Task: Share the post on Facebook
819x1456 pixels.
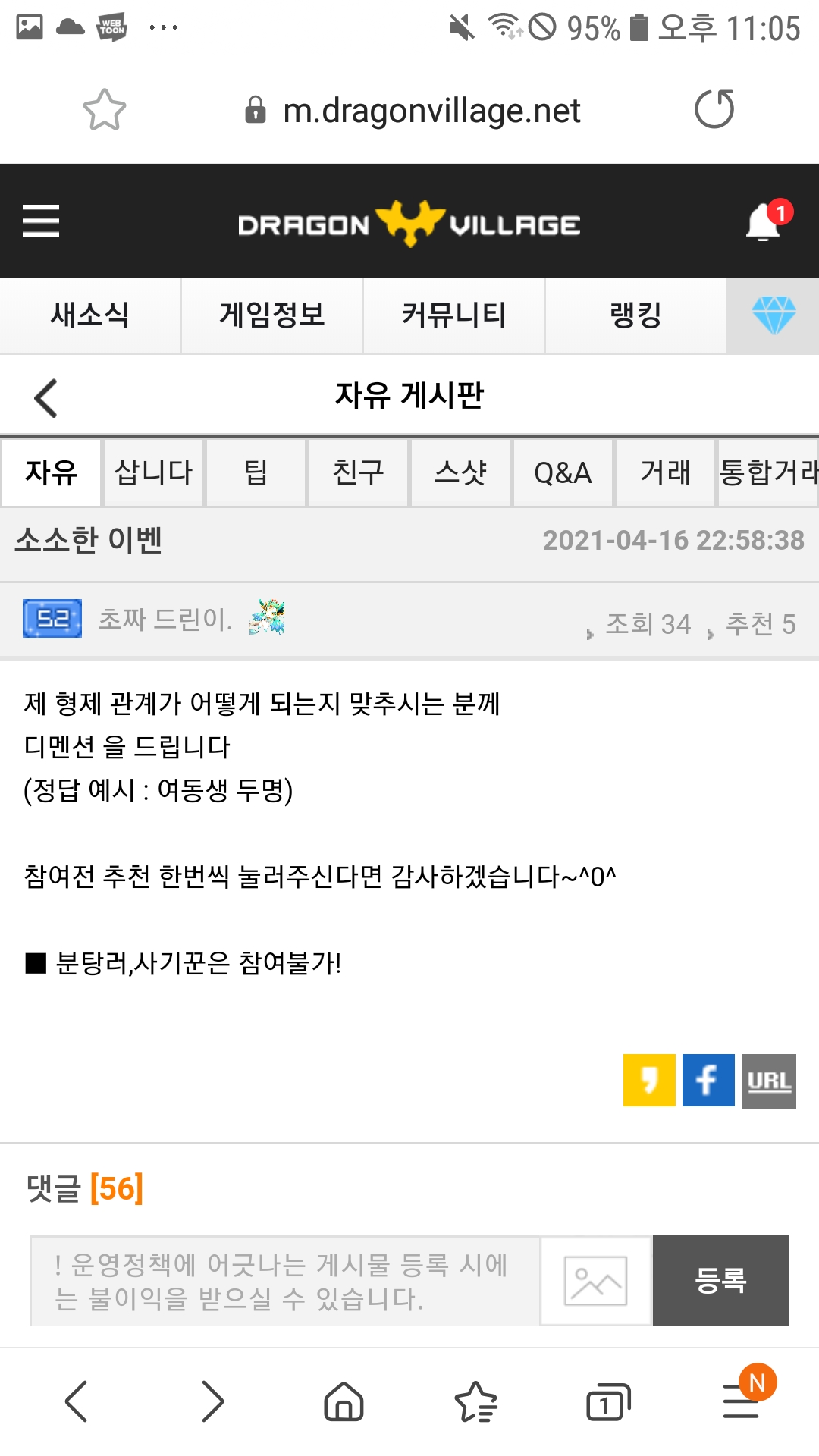Action: (x=708, y=1081)
